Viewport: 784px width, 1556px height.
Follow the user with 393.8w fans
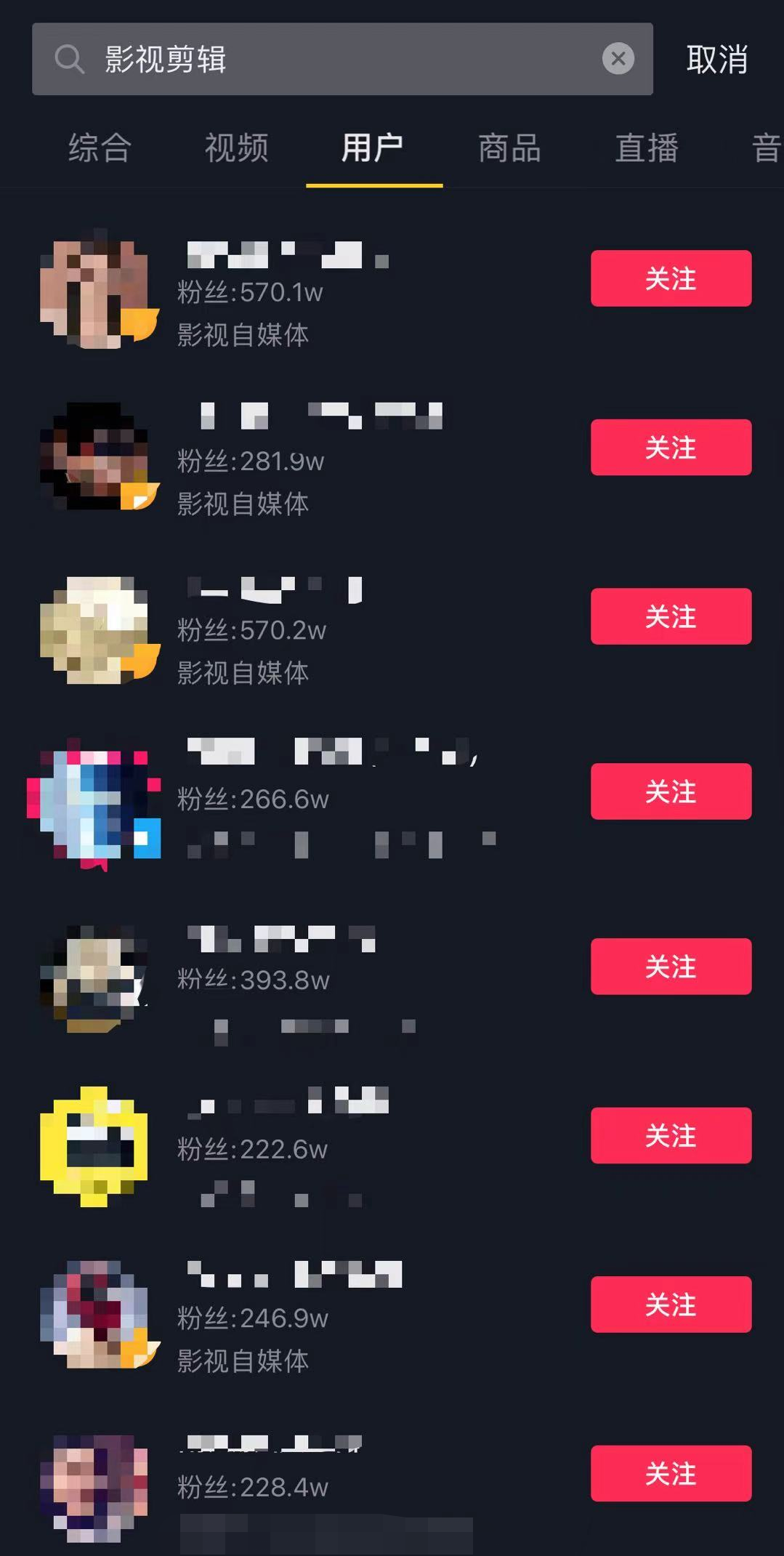[x=671, y=967]
